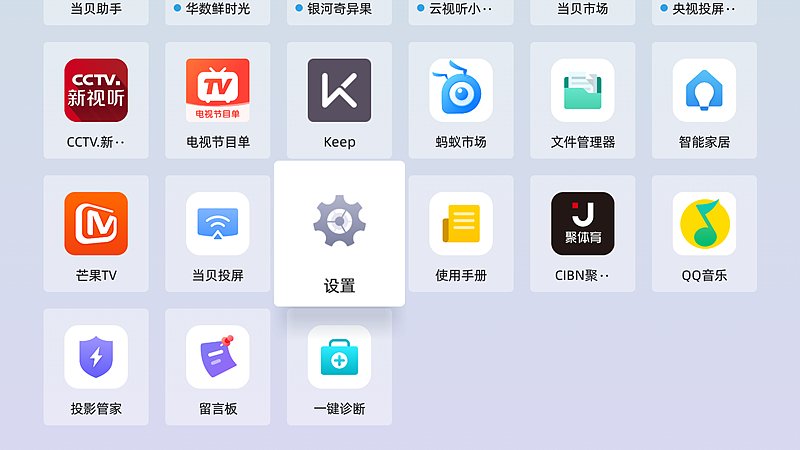
Task: Open the 设置 settings app
Action: [339, 233]
